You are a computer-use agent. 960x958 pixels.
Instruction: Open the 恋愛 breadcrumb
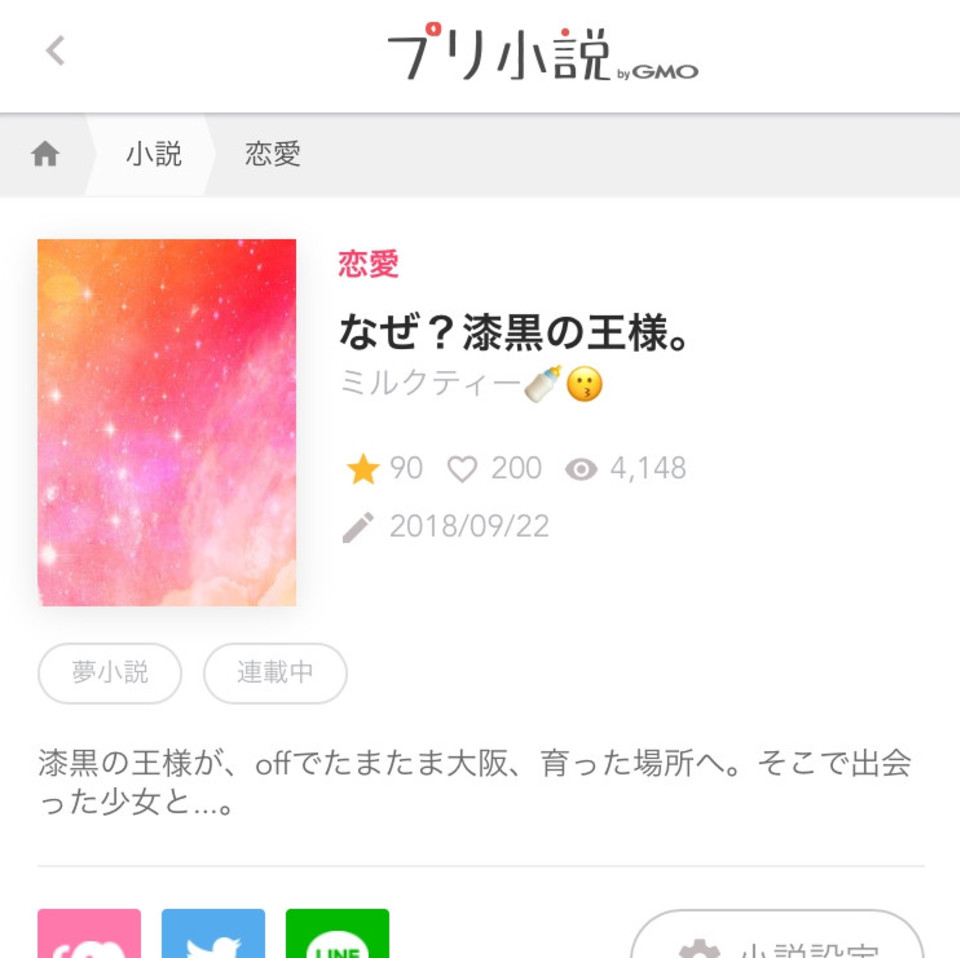(272, 154)
